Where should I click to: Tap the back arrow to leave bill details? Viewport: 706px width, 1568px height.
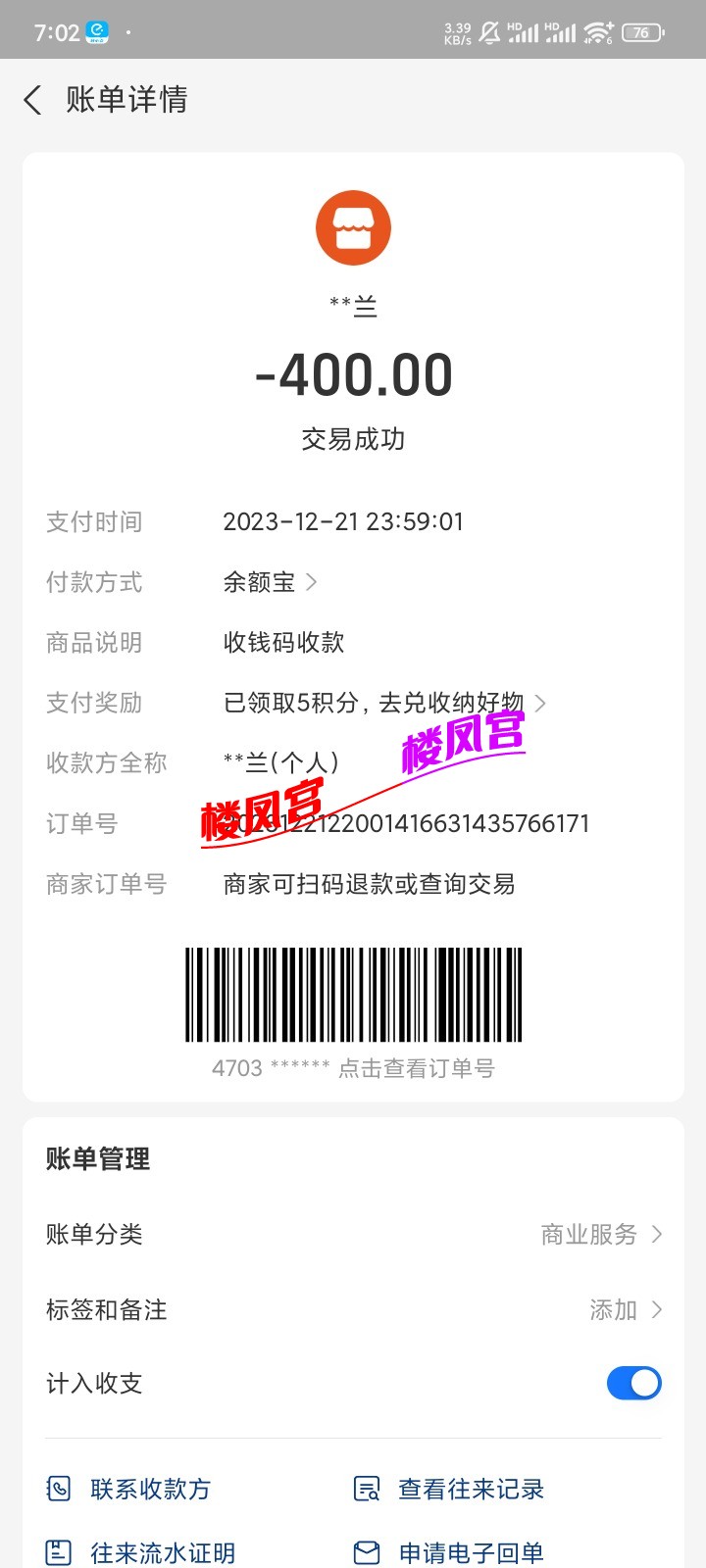pyautogui.click(x=31, y=100)
